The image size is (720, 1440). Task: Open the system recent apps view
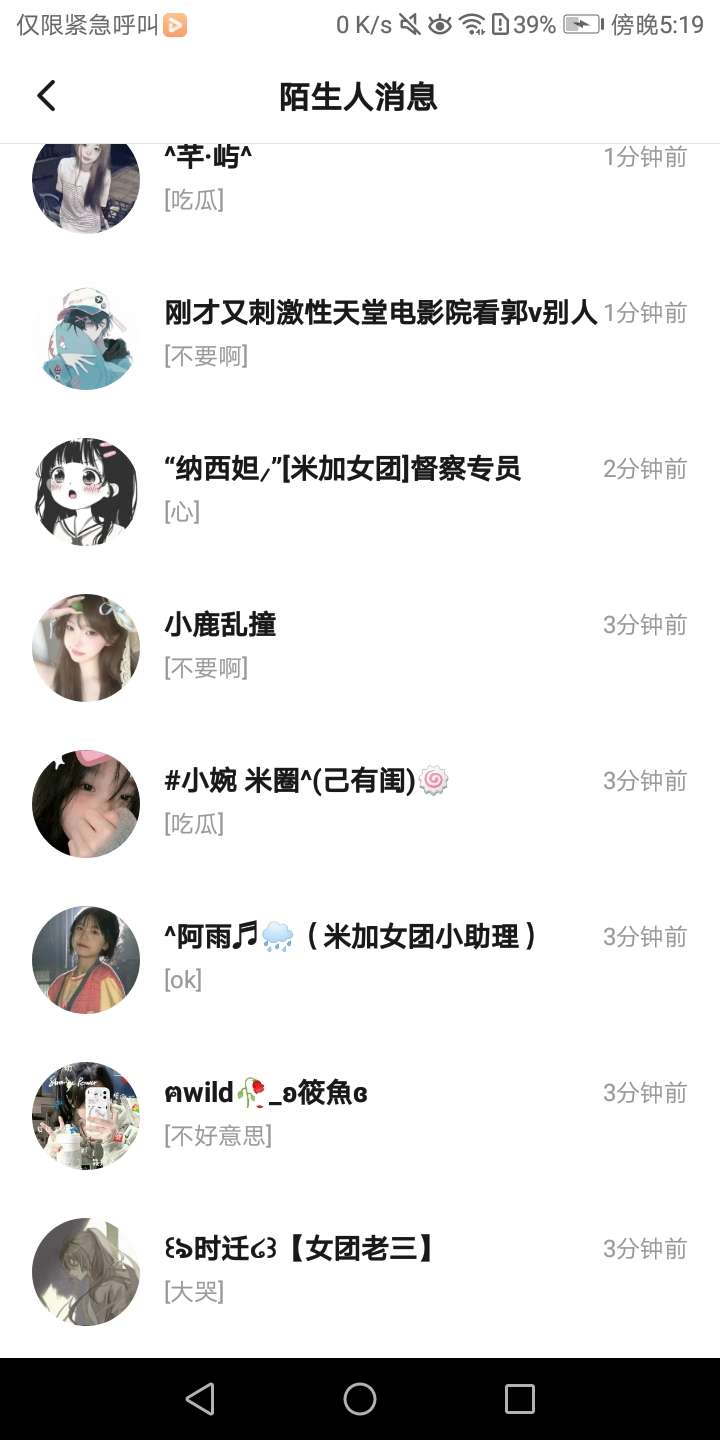(519, 1399)
